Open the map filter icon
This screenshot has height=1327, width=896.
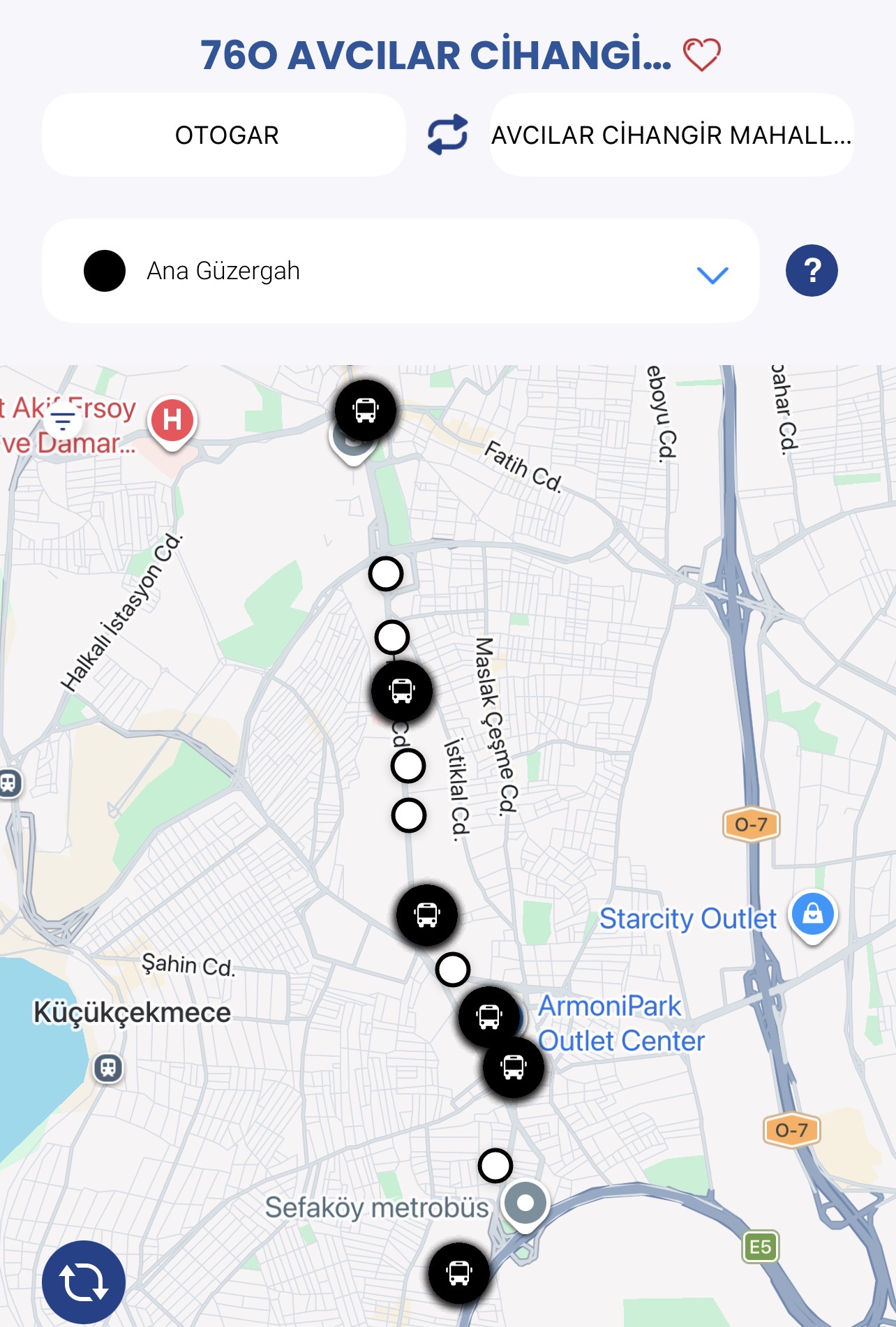(63, 420)
